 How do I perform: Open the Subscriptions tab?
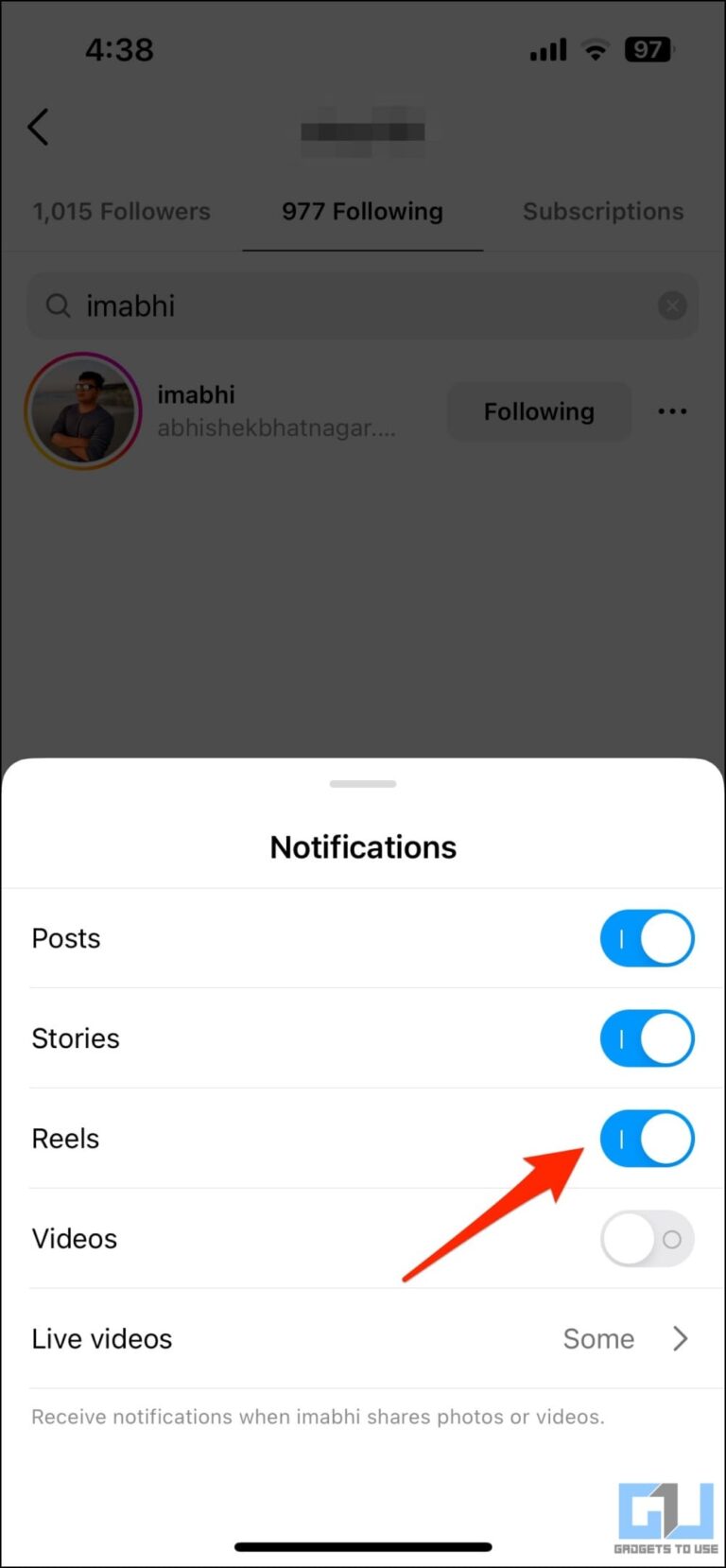(x=602, y=211)
